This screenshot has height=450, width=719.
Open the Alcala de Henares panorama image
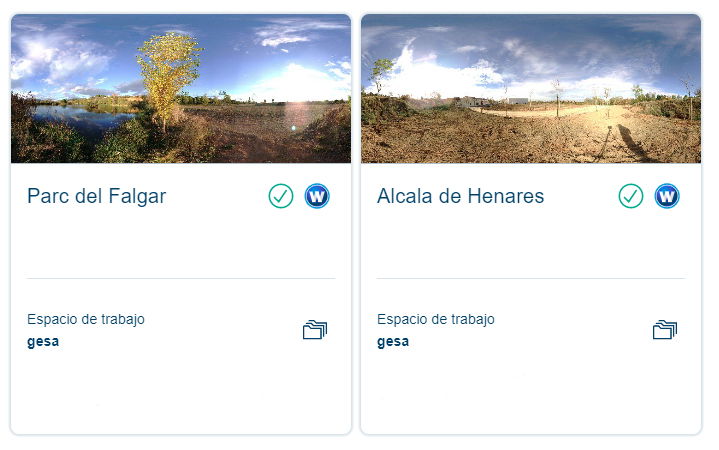[x=531, y=89]
